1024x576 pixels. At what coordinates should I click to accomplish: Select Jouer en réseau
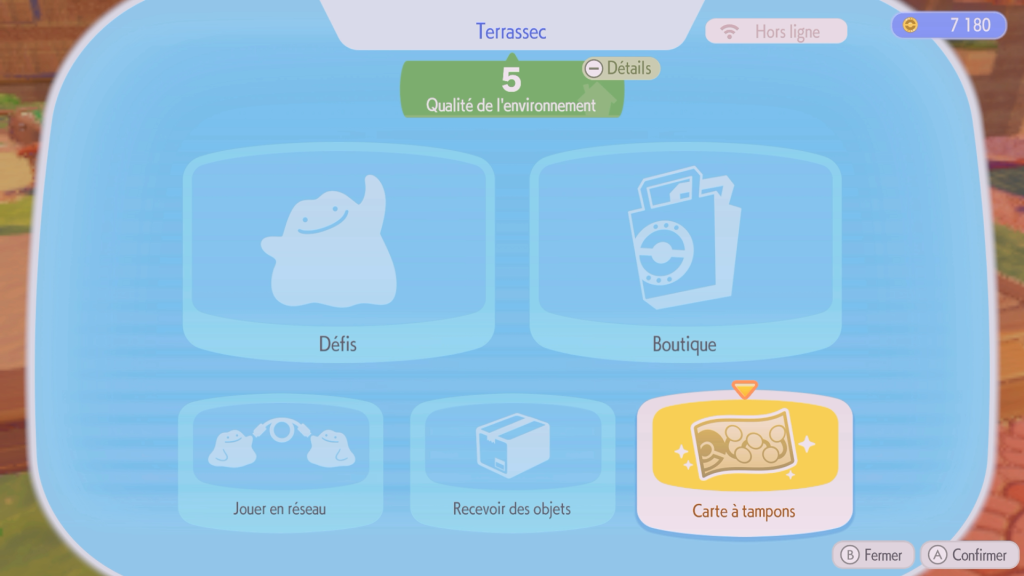[280, 463]
